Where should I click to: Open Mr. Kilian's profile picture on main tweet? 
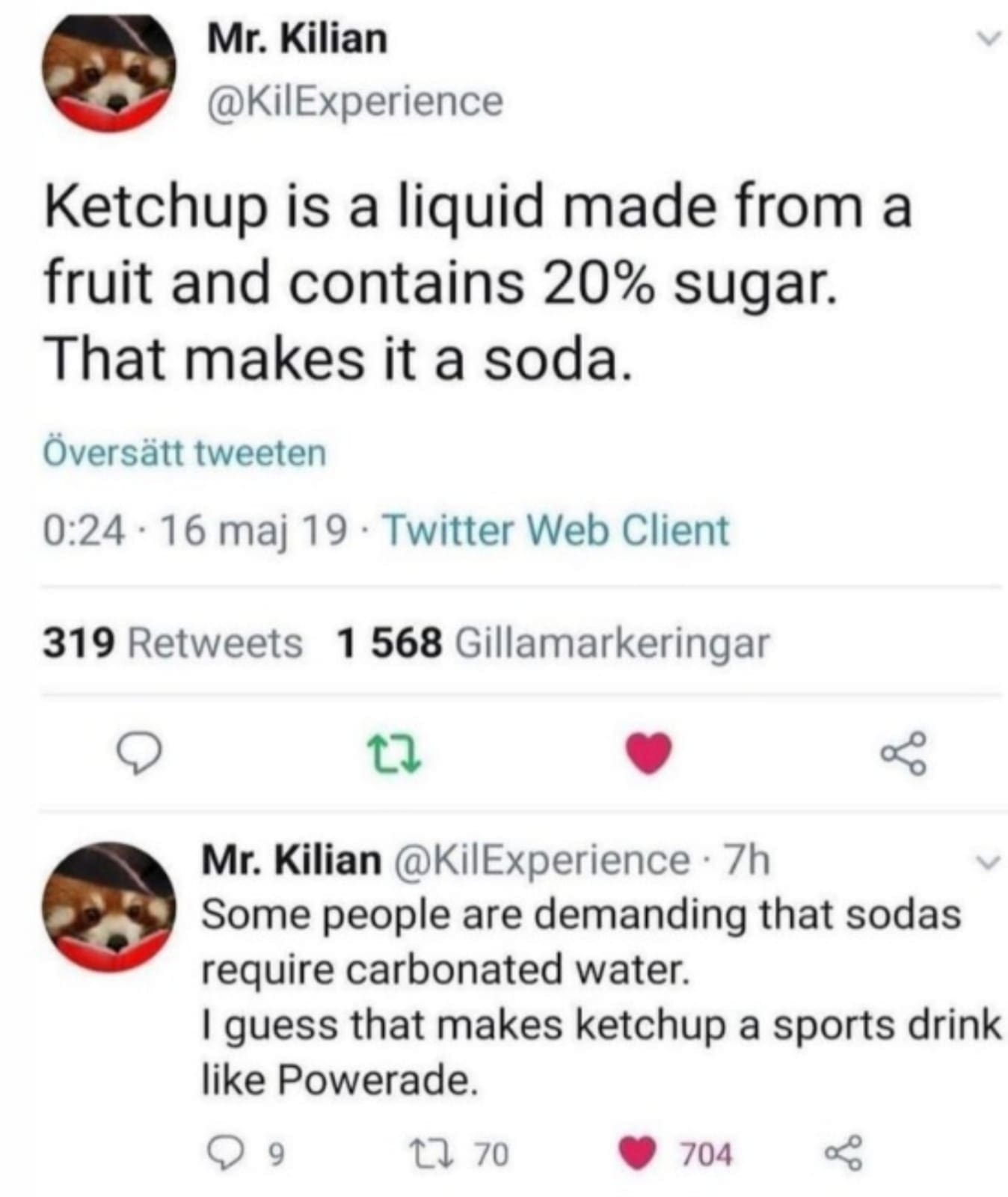tap(108, 73)
